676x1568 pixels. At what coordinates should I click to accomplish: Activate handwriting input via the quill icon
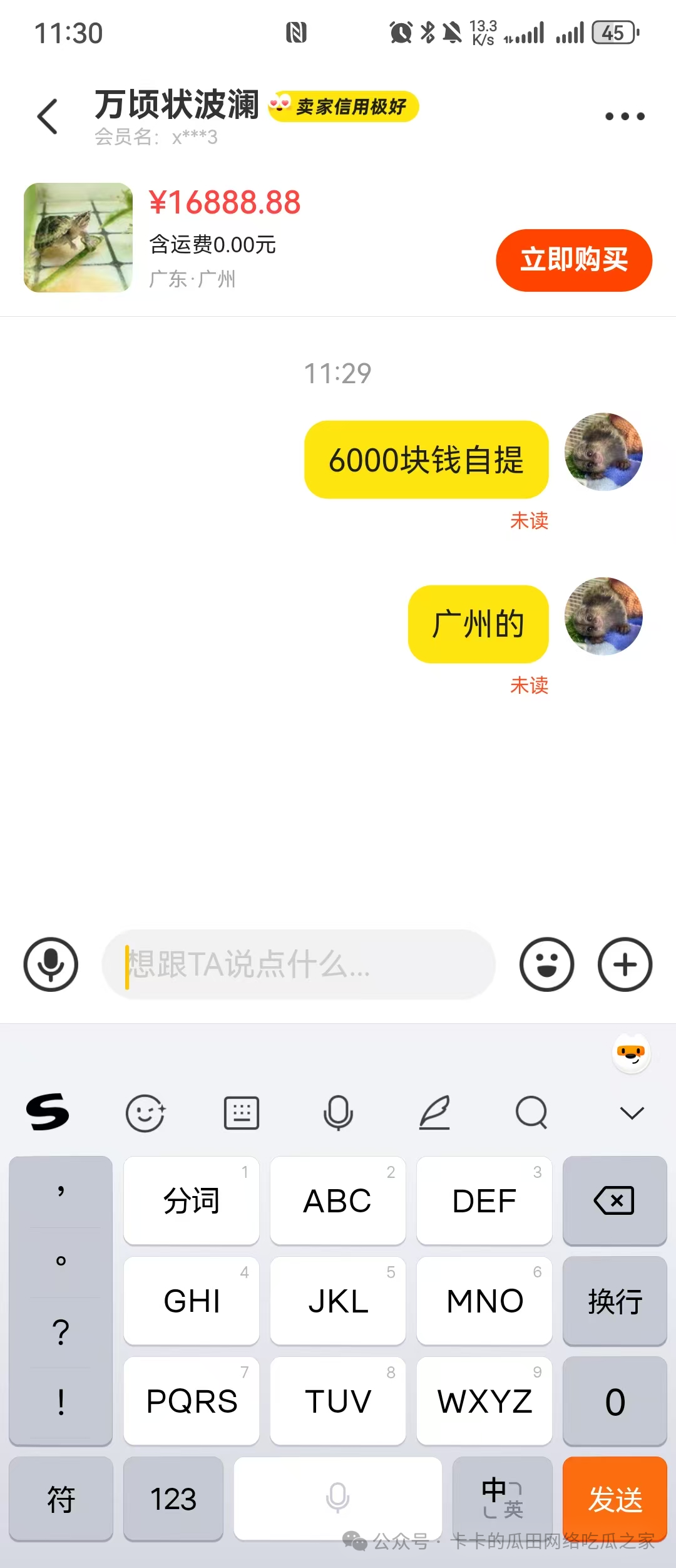[x=436, y=1113]
